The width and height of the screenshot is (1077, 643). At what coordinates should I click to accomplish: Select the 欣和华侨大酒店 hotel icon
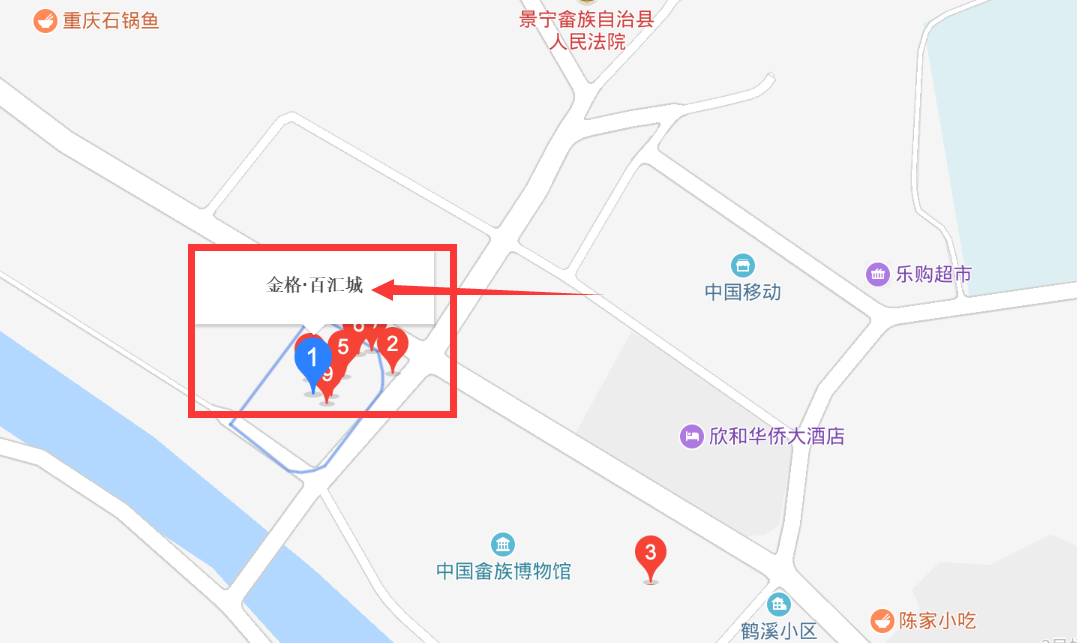click(691, 436)
